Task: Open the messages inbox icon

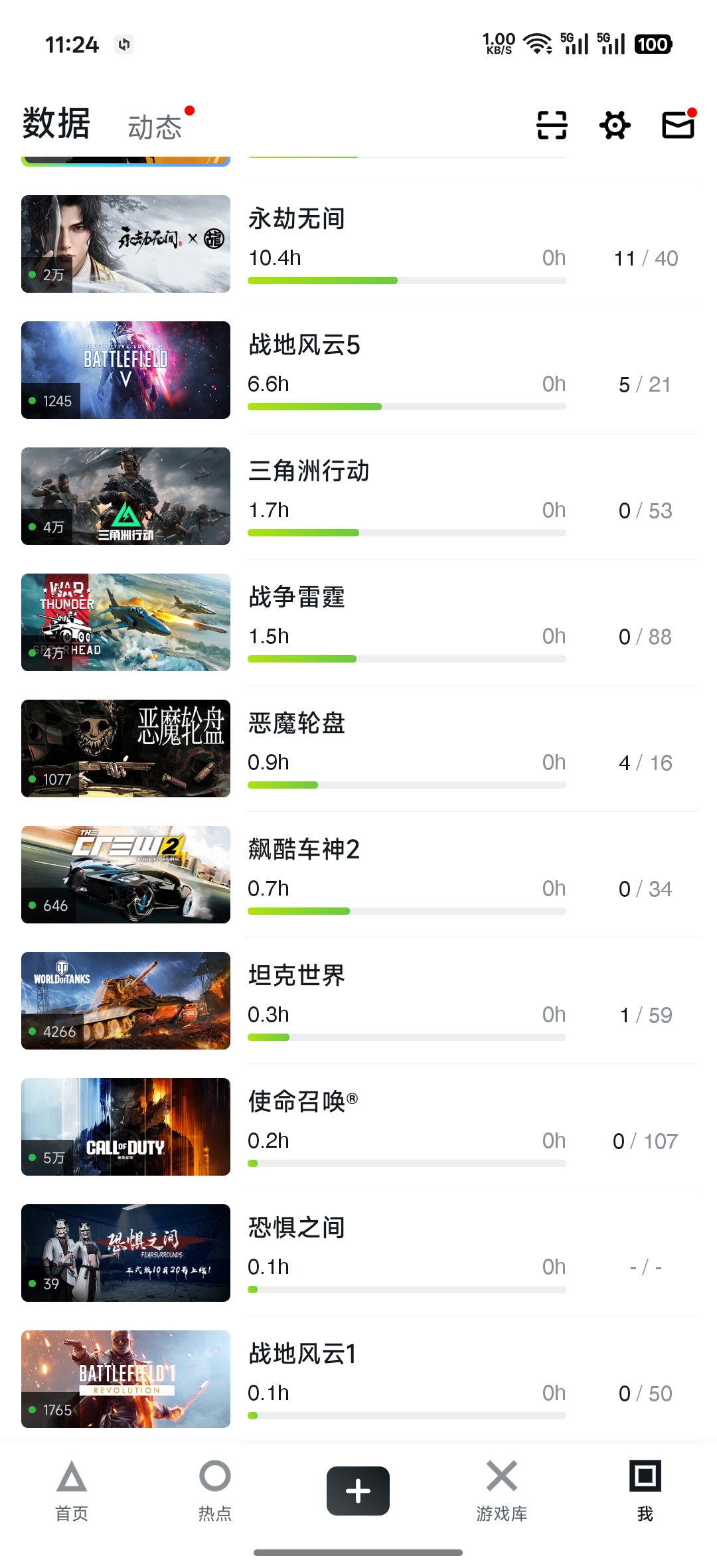Action: [x=678, y=125]
